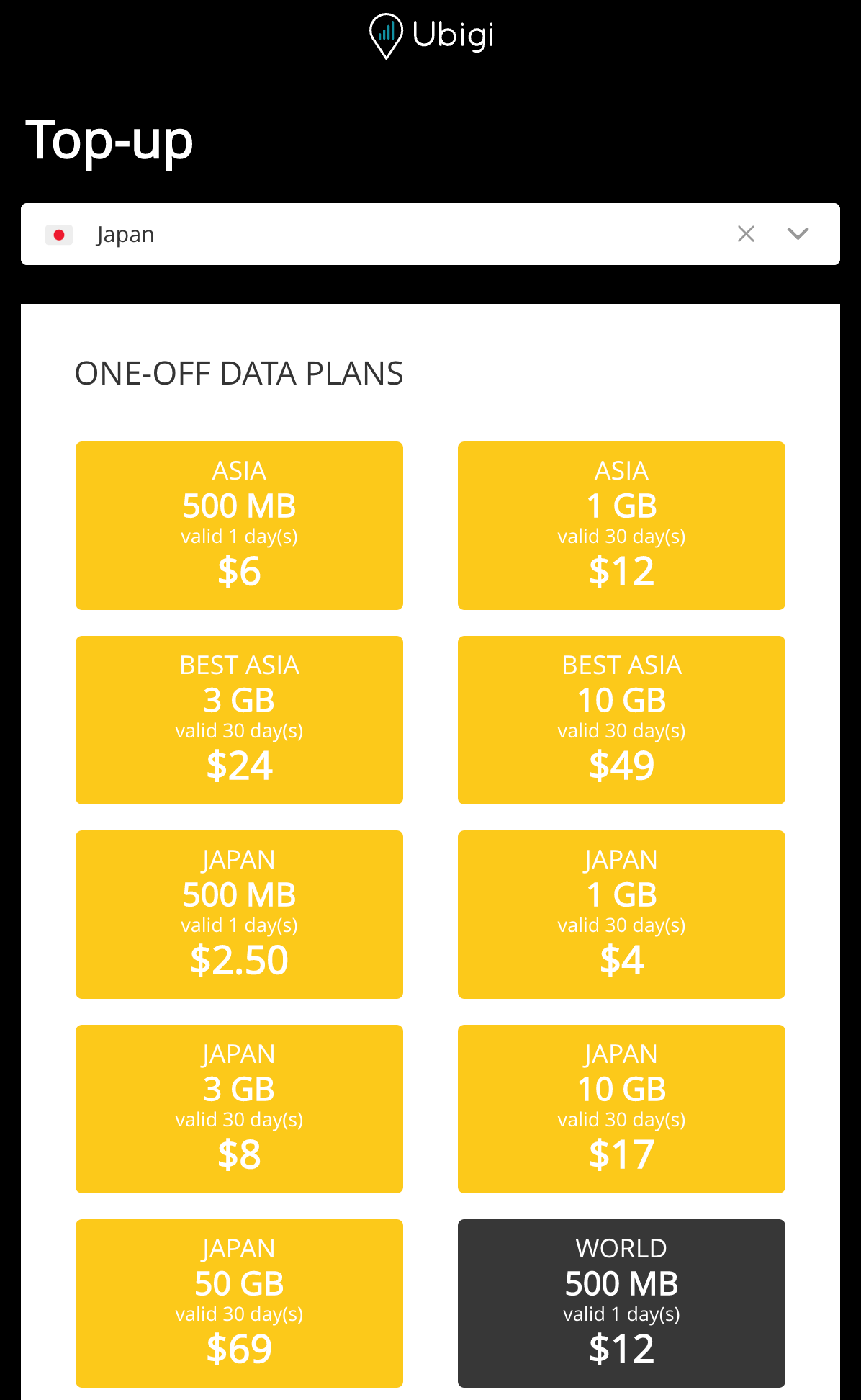861x1400 pixels.
Task: Choose the Asia 1 GB $12 plan
Action: click(621, 526)
